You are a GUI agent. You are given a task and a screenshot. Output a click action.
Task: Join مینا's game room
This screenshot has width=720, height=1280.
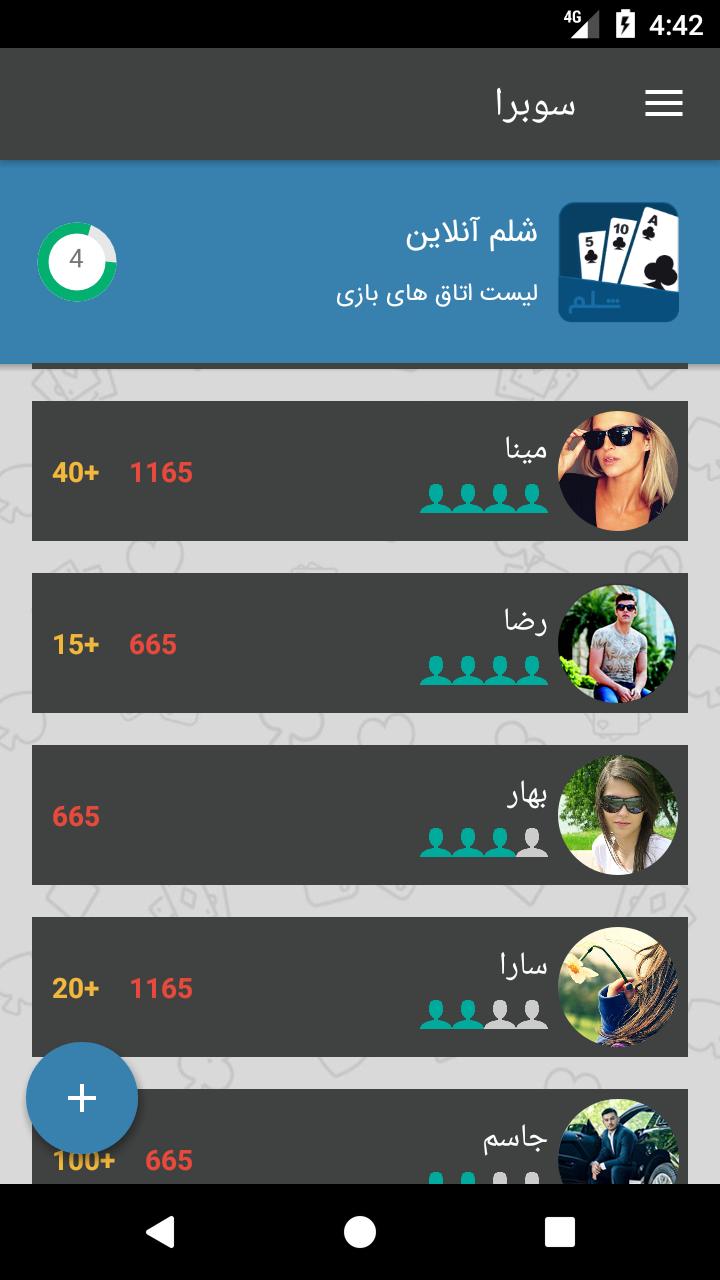point(360,471)
